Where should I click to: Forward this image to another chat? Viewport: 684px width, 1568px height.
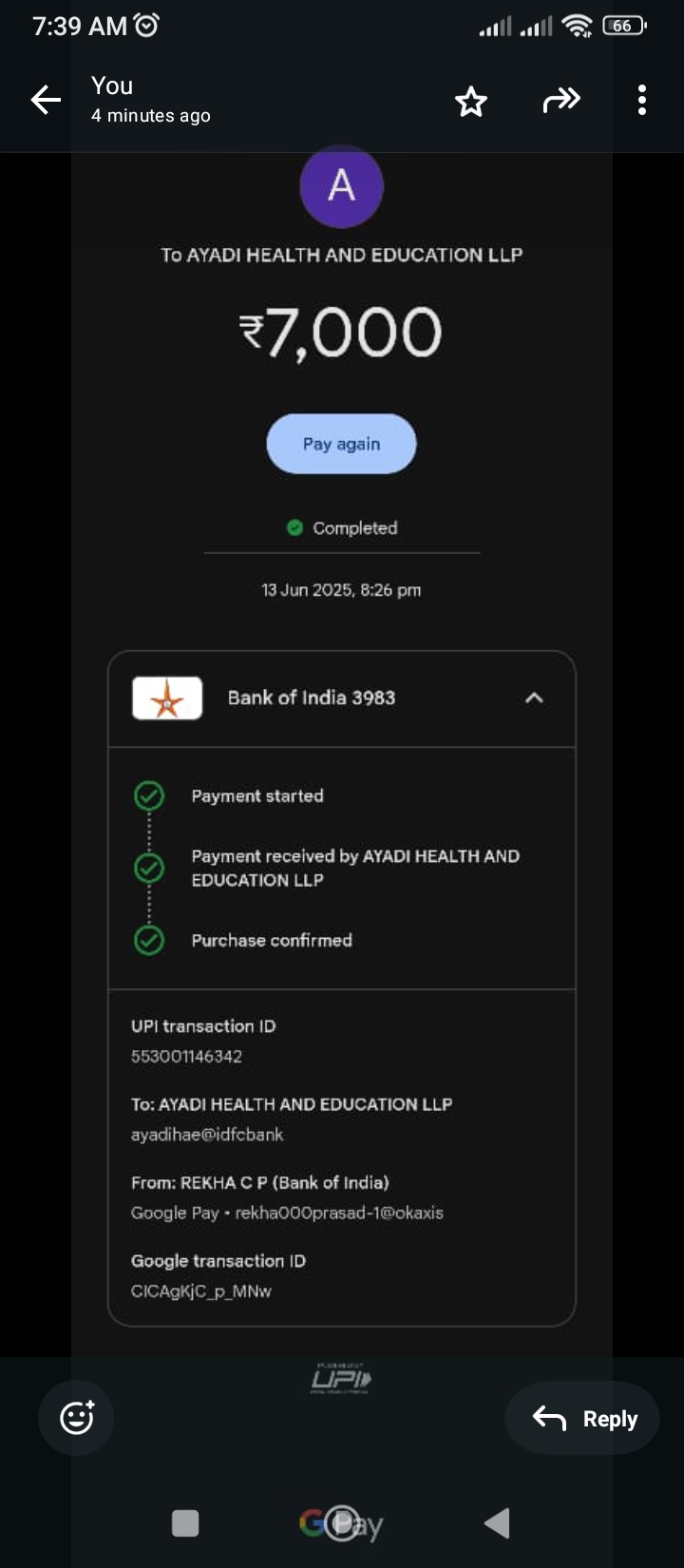pos(560,100)
